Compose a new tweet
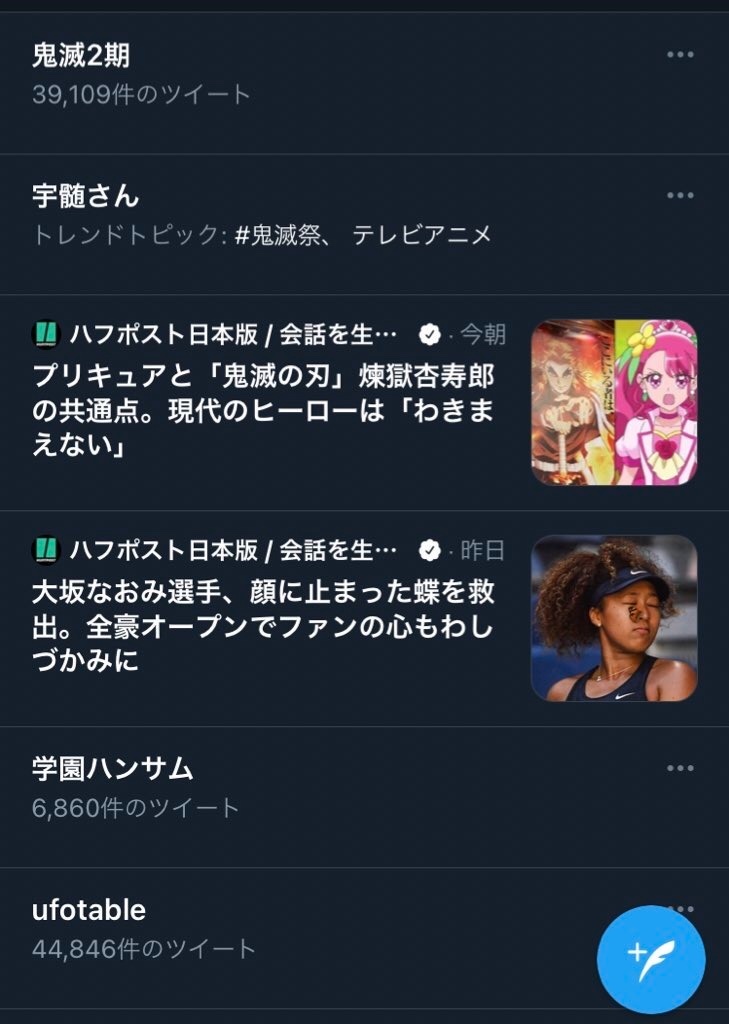Viewport: 729px width, 1024px height. (x=651, y=958)
